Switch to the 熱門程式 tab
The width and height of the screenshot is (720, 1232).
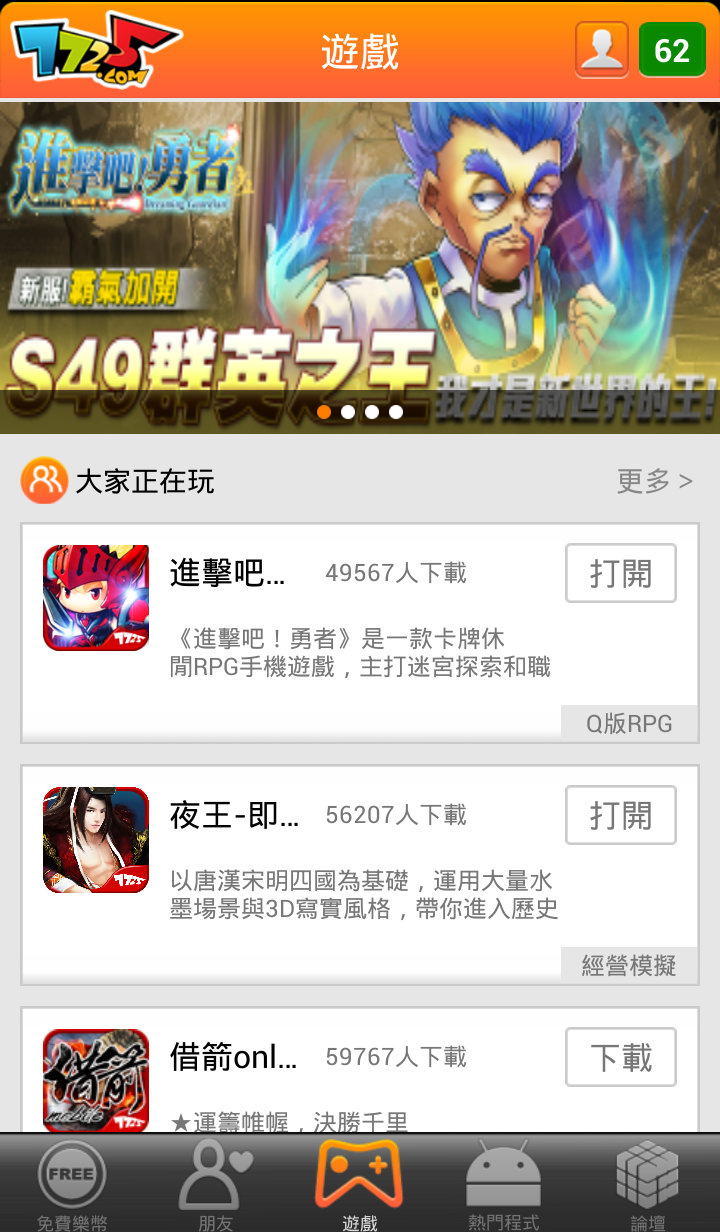[x=504, y=1184]
